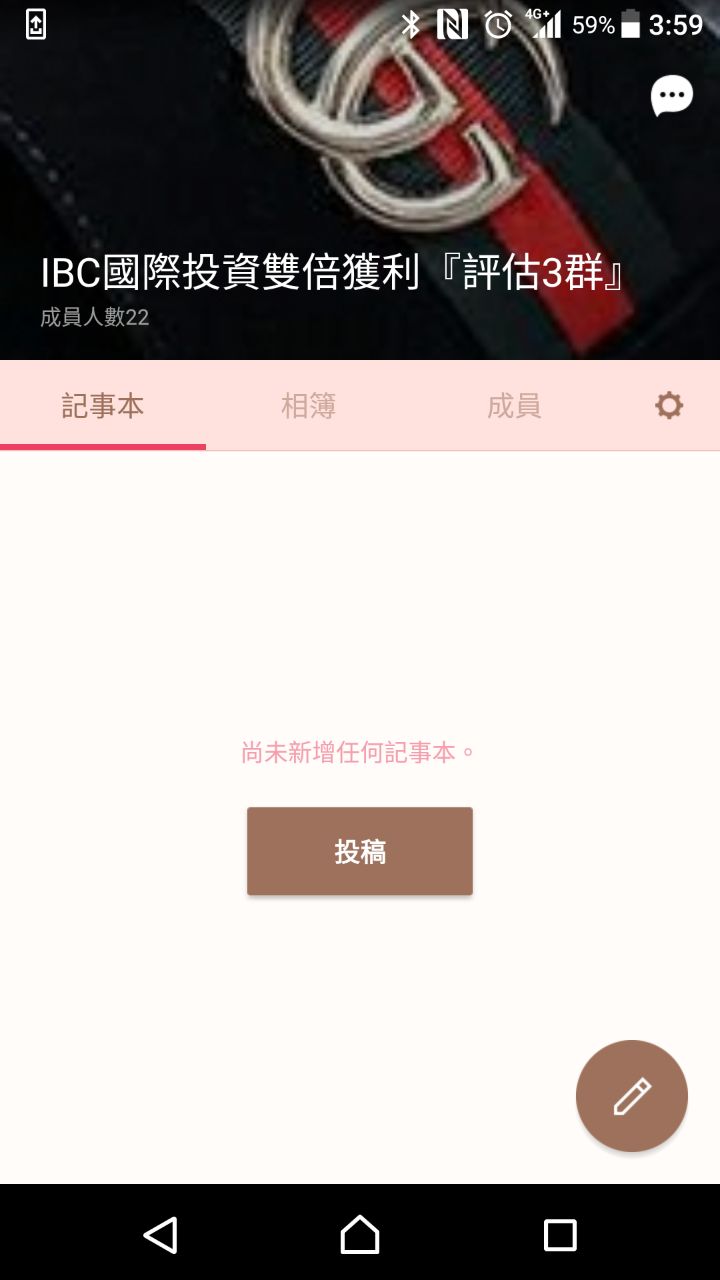720x1280 pixels.
Task: Switch to the 相簿 tab
Action: coord(308,405)
